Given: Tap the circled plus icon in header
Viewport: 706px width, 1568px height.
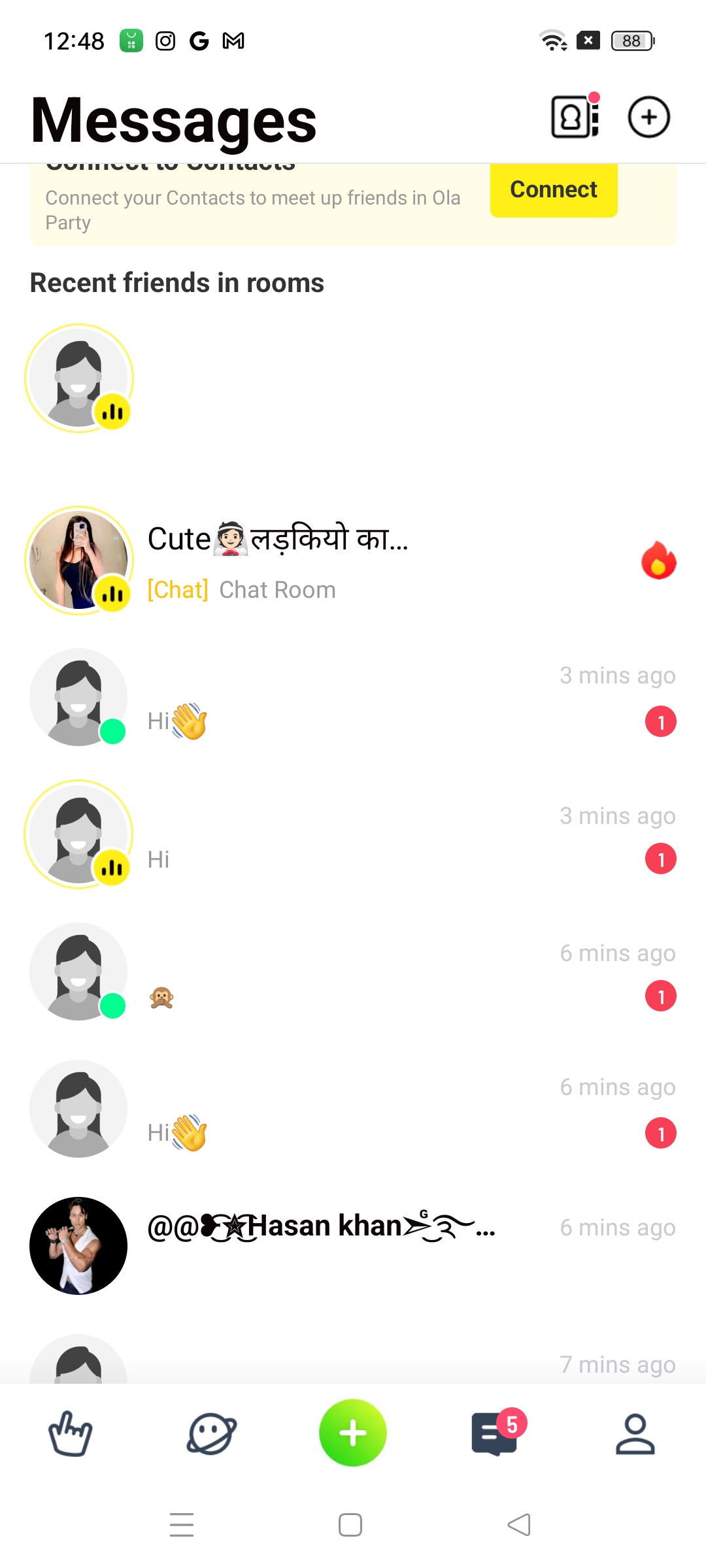Looking at the screenshot, I should (648, 118).
